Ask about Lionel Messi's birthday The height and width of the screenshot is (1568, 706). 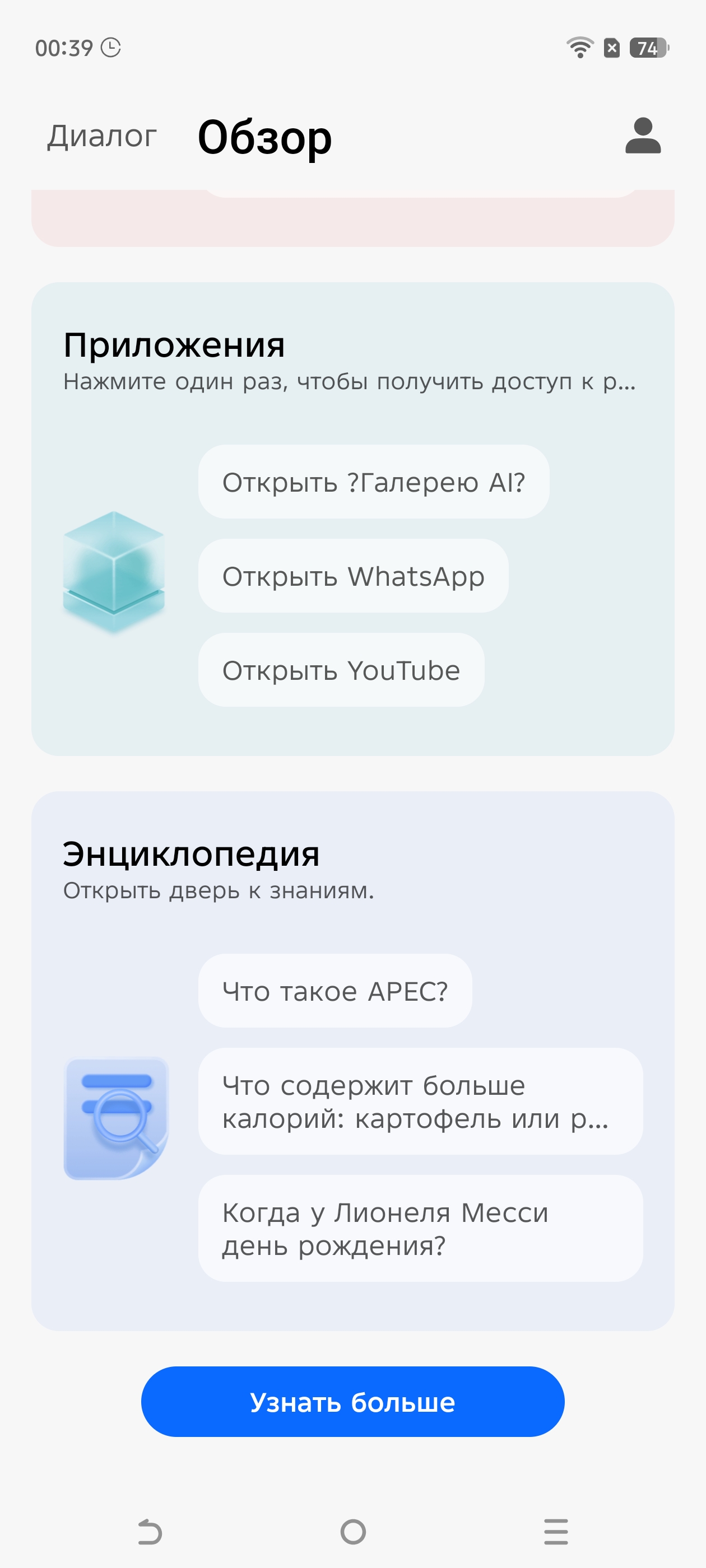(x=420, y=1228)
